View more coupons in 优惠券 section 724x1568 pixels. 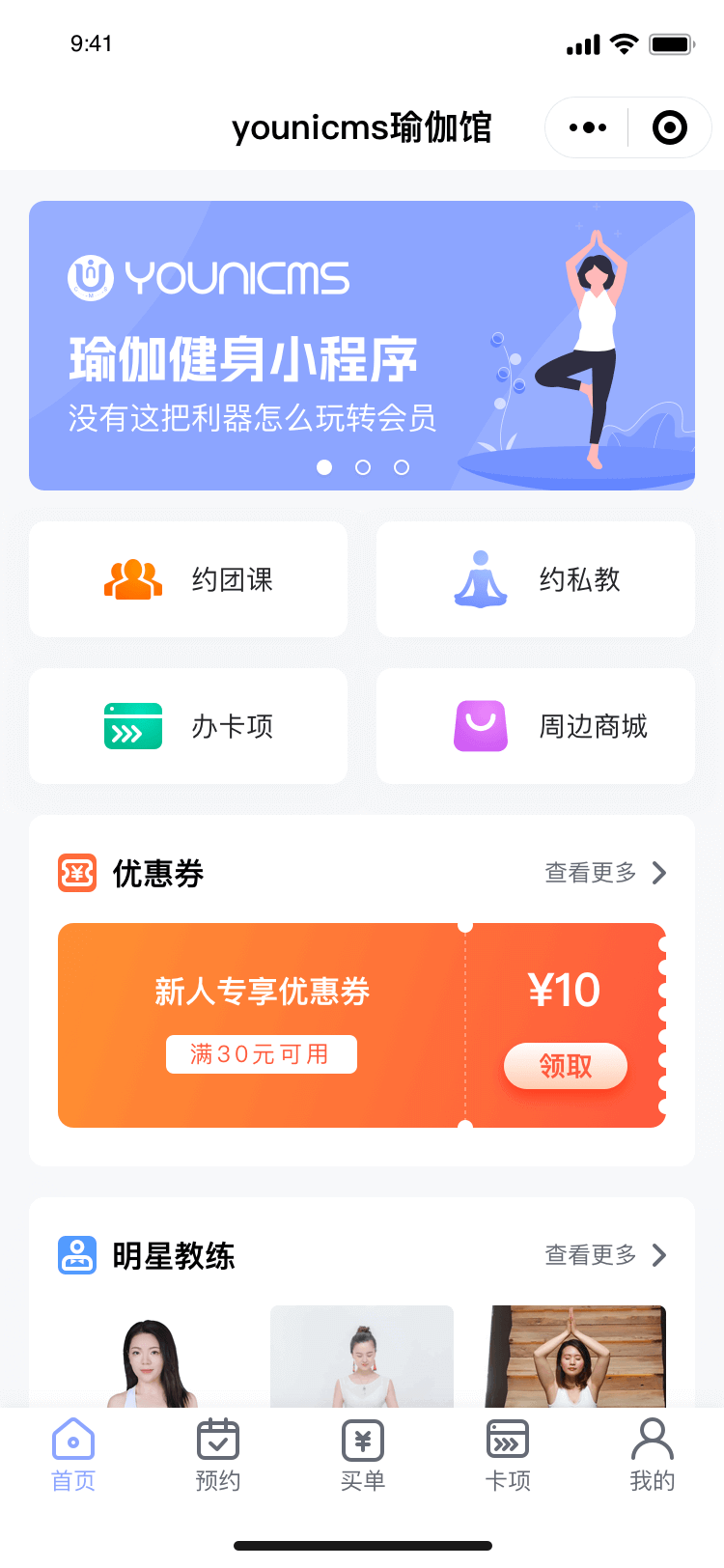coord(605,873)
